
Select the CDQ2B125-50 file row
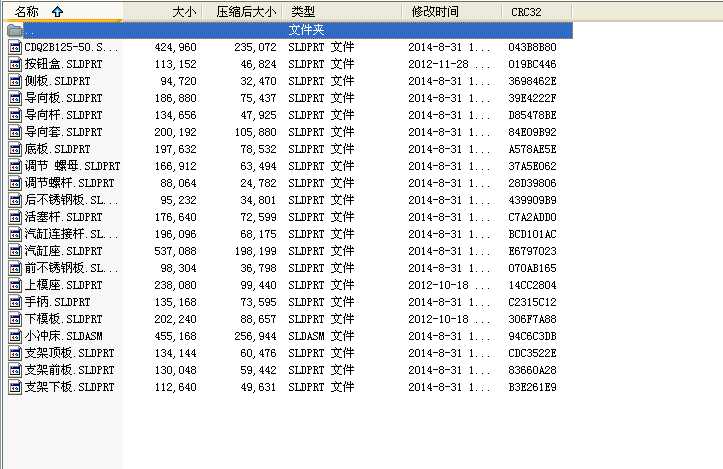point(70,47)
